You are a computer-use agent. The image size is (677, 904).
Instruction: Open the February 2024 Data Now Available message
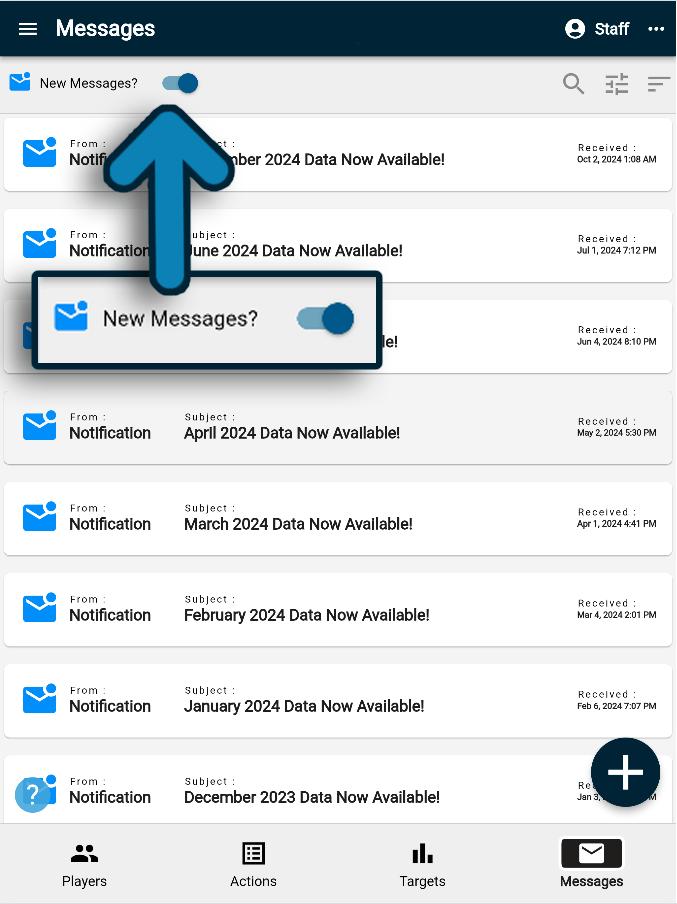pyautogui.click(x=337, y=610)
